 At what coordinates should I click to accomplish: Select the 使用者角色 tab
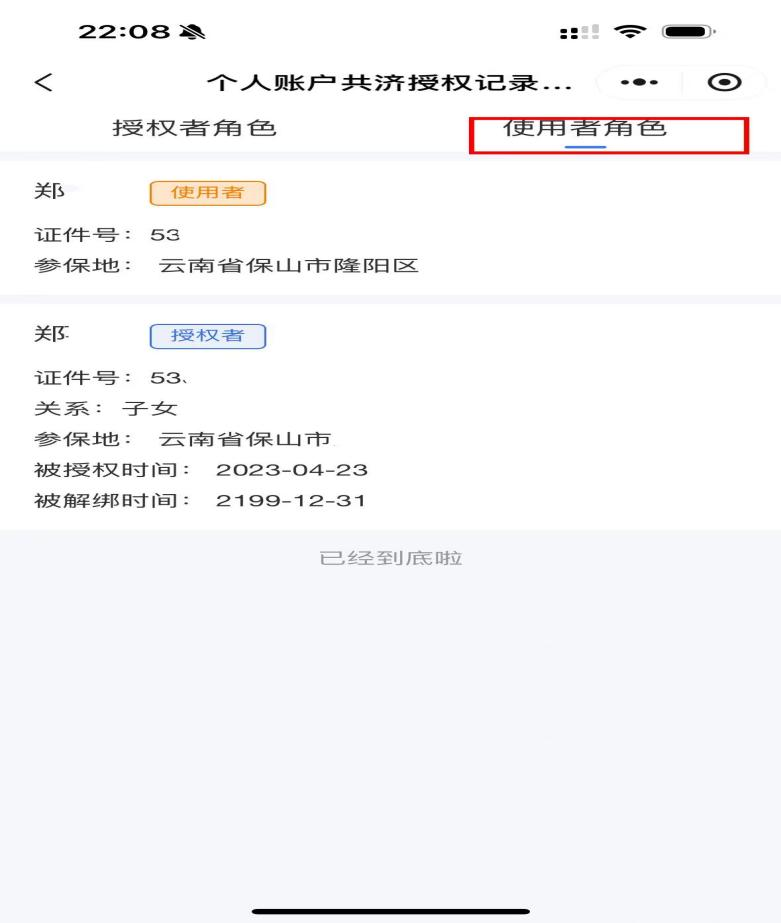585,128
